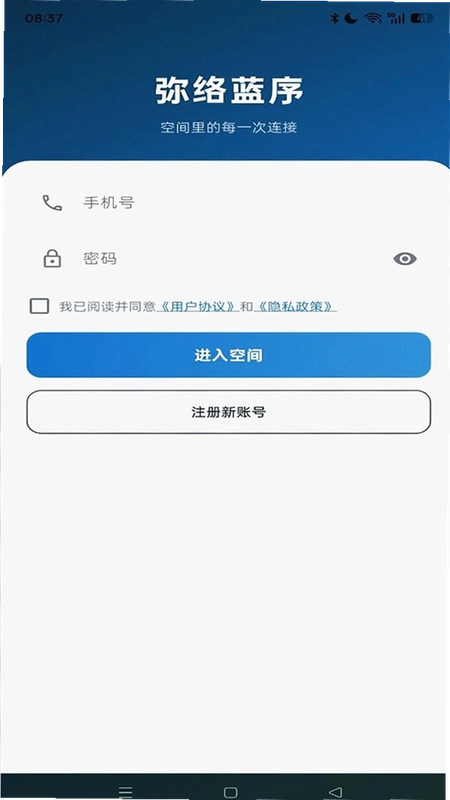Open recent apps from the navigation bar
Viewport: 450px width, 800px height.
pyautogui.click(x=125, y=791)
